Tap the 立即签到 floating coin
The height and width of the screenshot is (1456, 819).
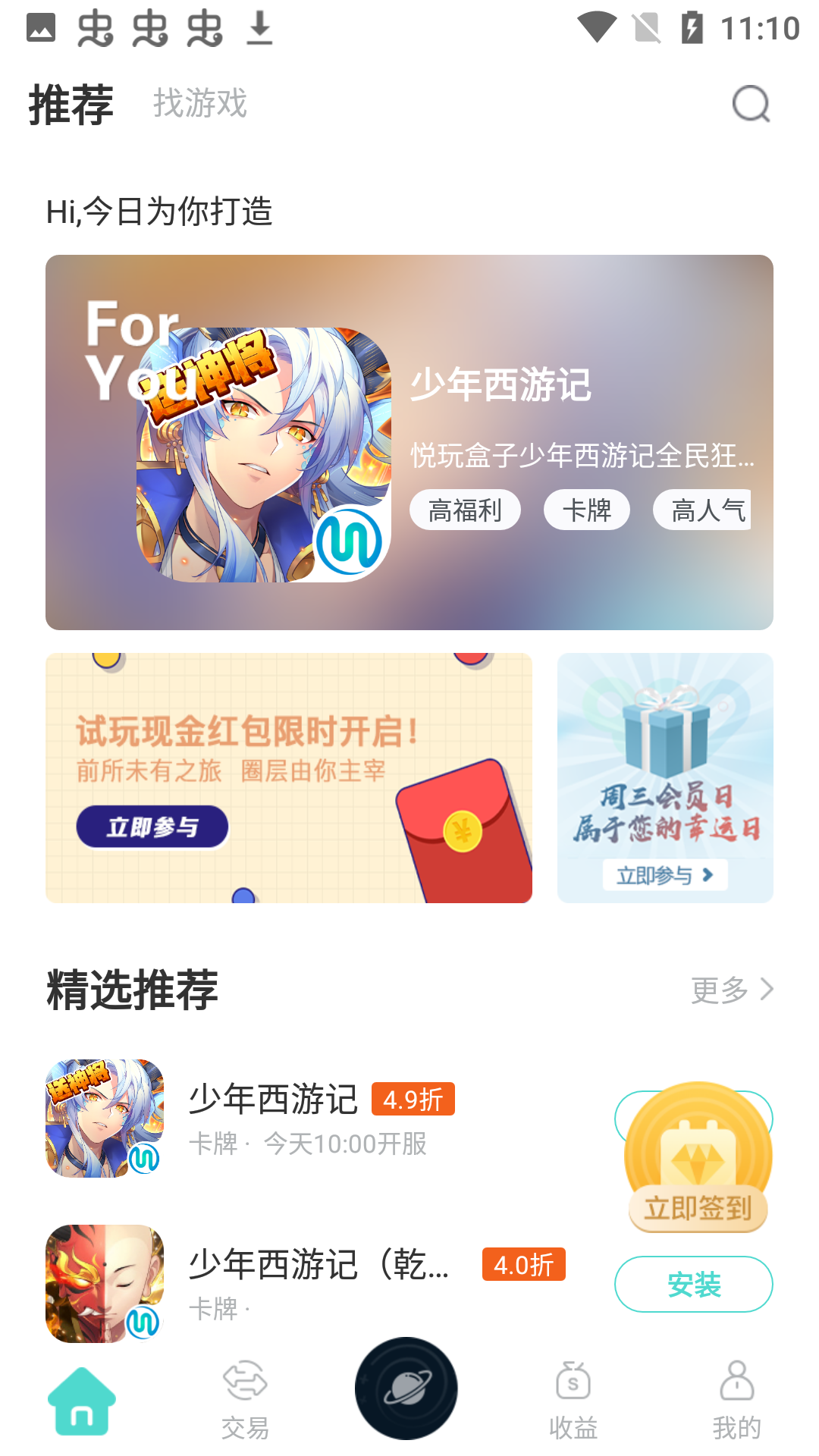[698, 1156]
